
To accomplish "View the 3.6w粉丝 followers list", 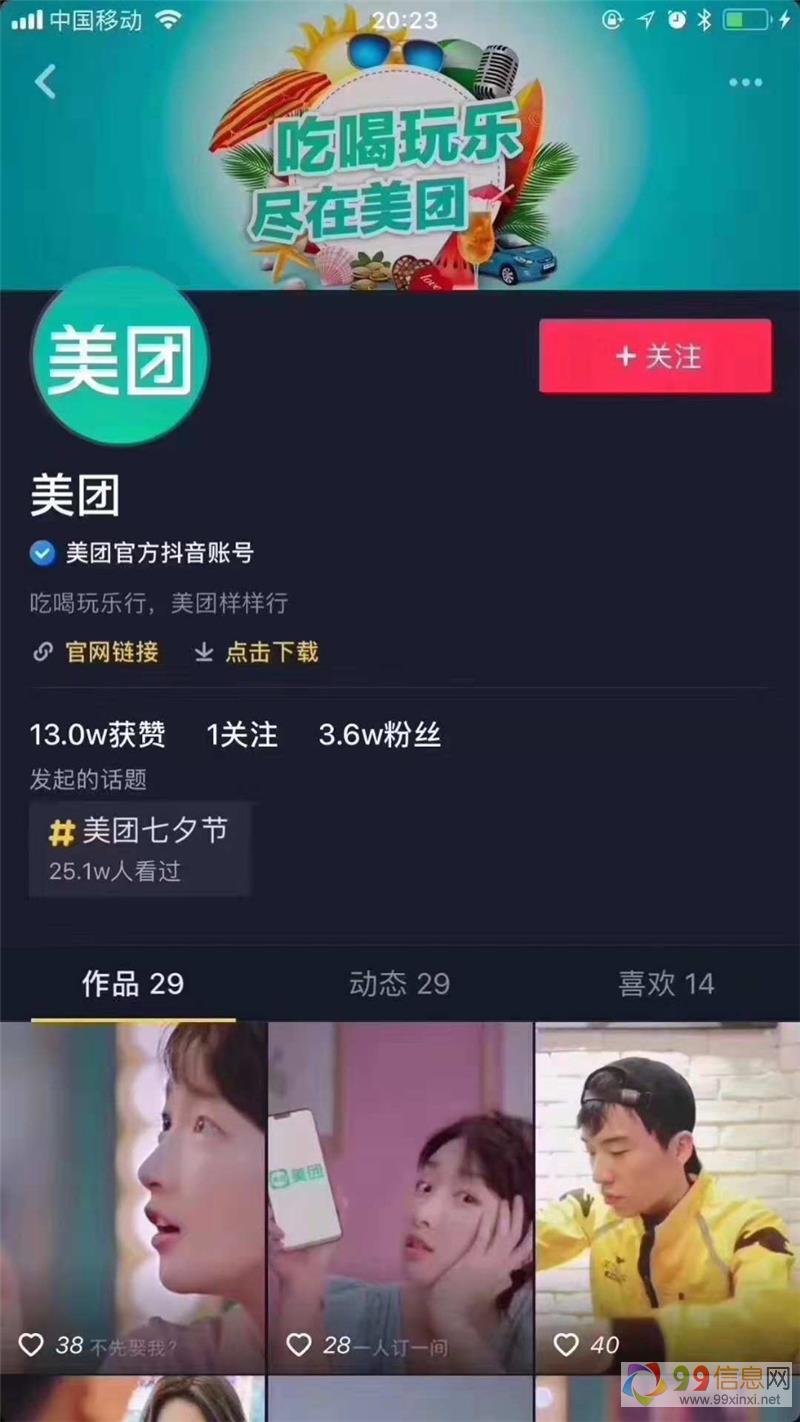I will pos(379,735).
